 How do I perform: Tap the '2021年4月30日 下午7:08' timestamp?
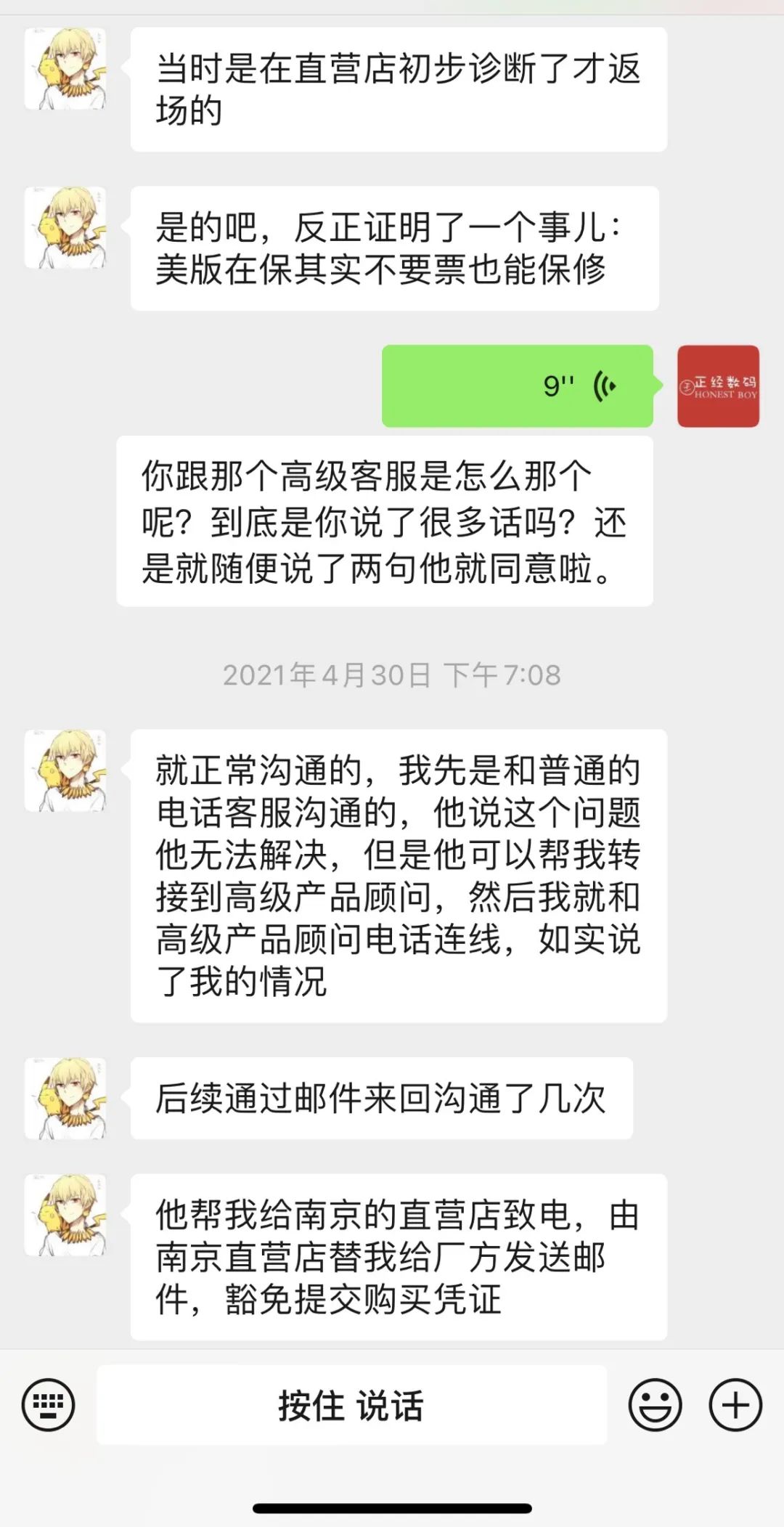point(392,675)
